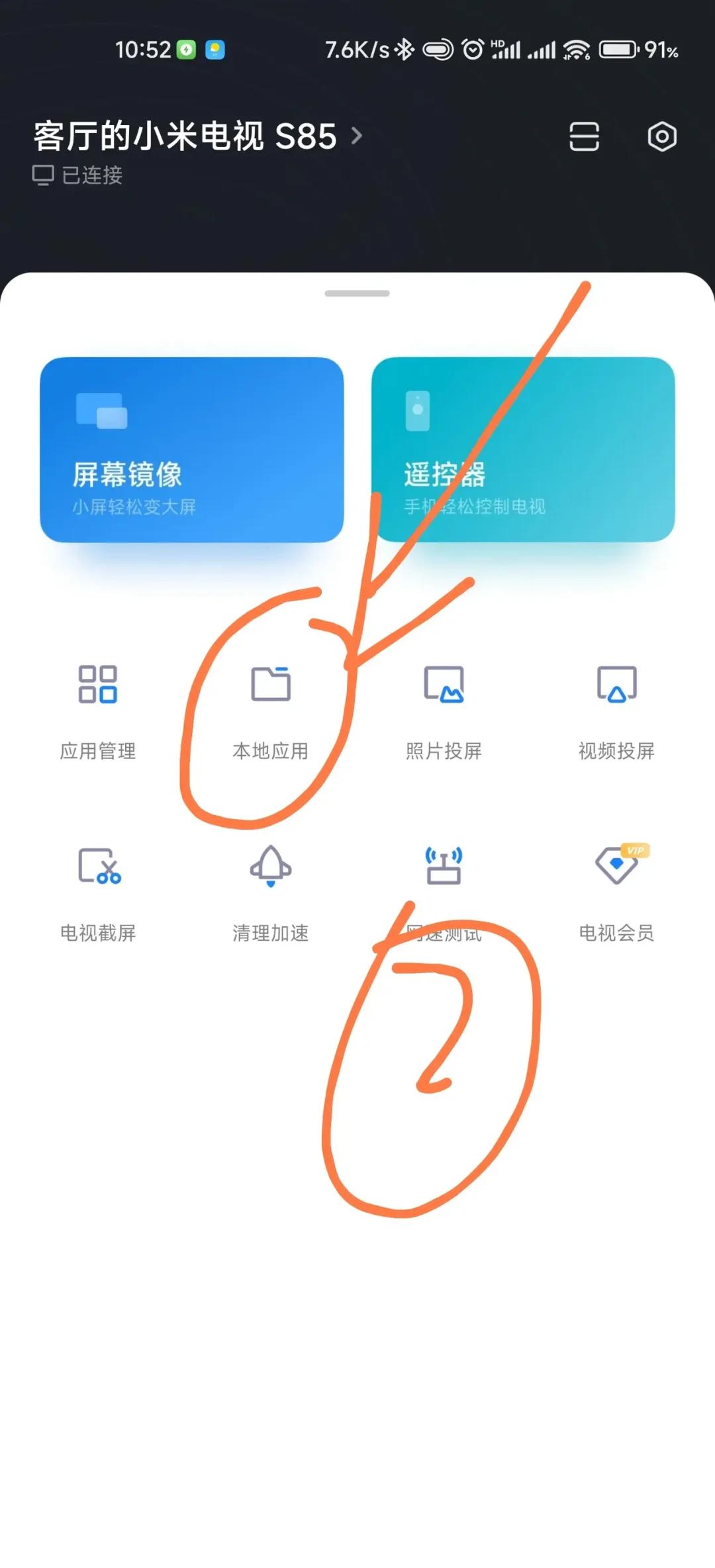Tap the VIP badge on 电视会员
Screen dimensions: 715x1568
click(635, 849)
